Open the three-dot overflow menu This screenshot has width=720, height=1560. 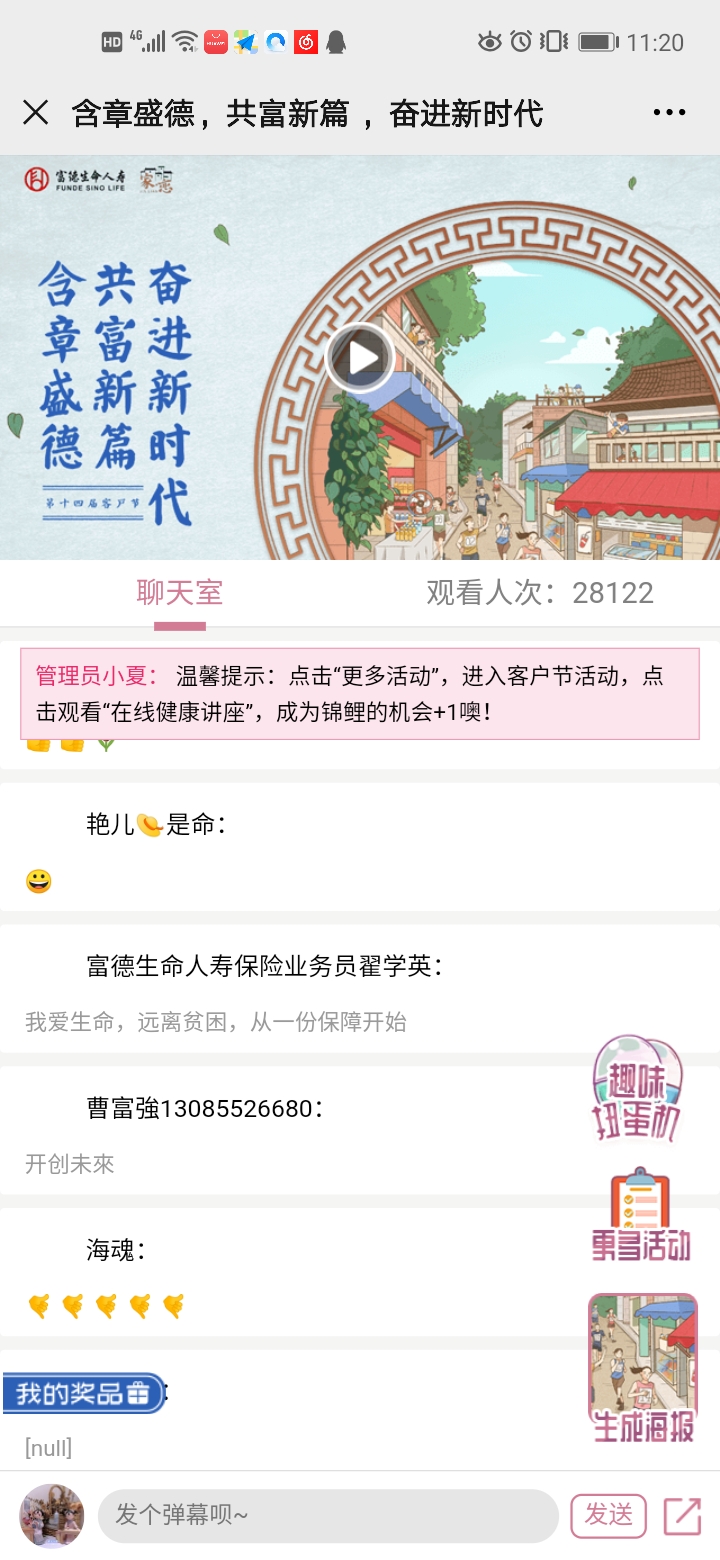click(x=669, y=112)
